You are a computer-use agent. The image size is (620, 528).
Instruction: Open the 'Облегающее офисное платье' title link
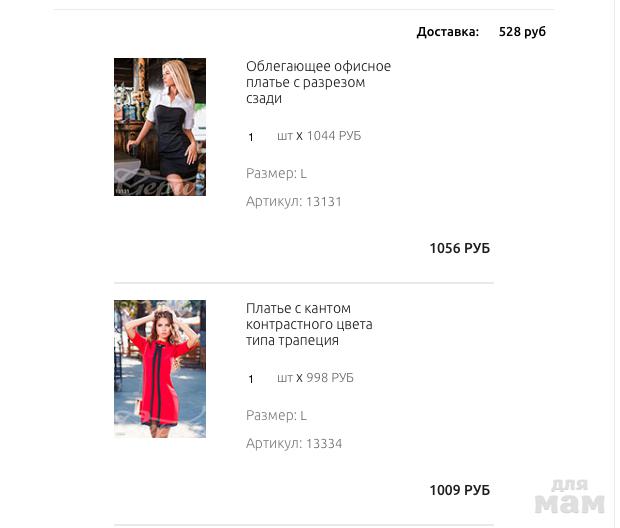[318, 82]
